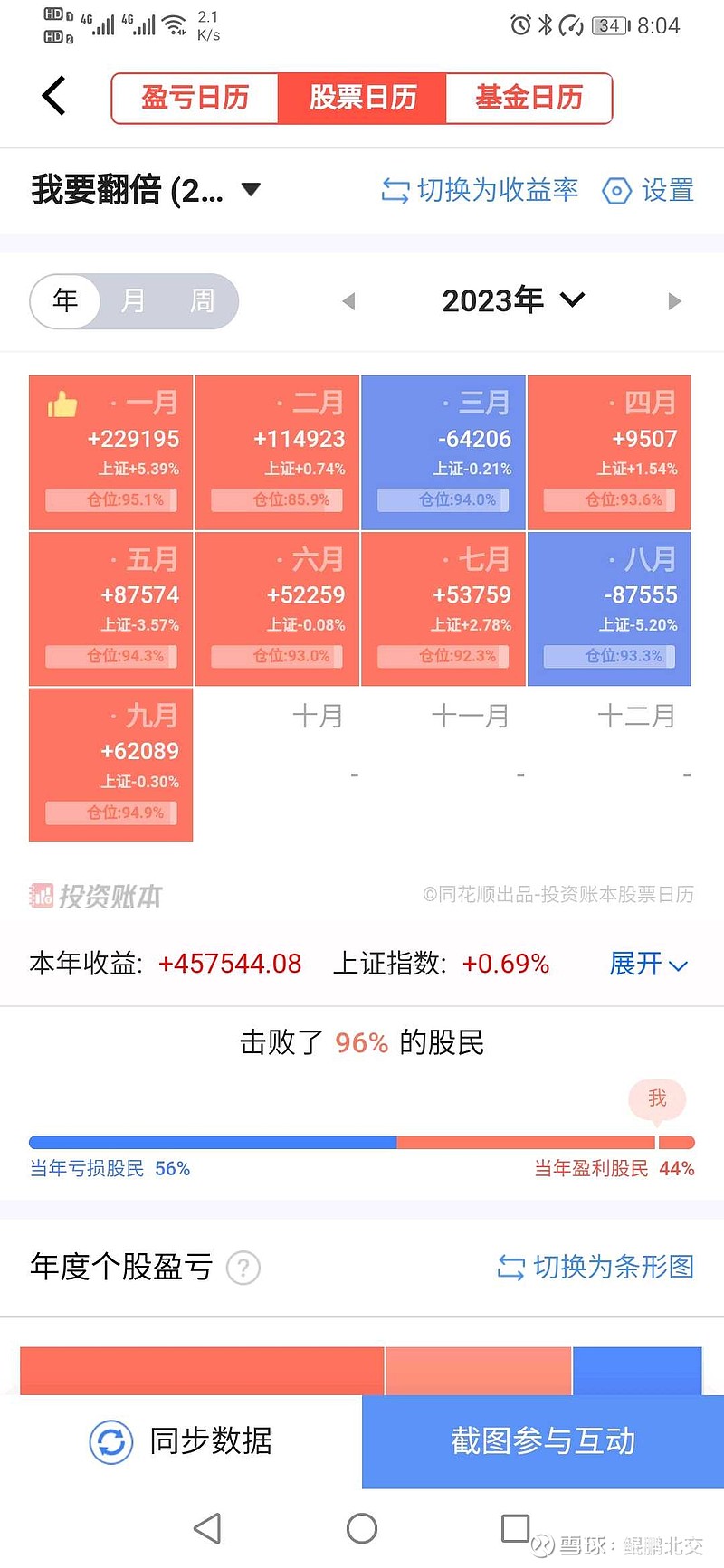
Task: Tap 切换为收益率 to show return rates
Action: [x=480, y=190]
